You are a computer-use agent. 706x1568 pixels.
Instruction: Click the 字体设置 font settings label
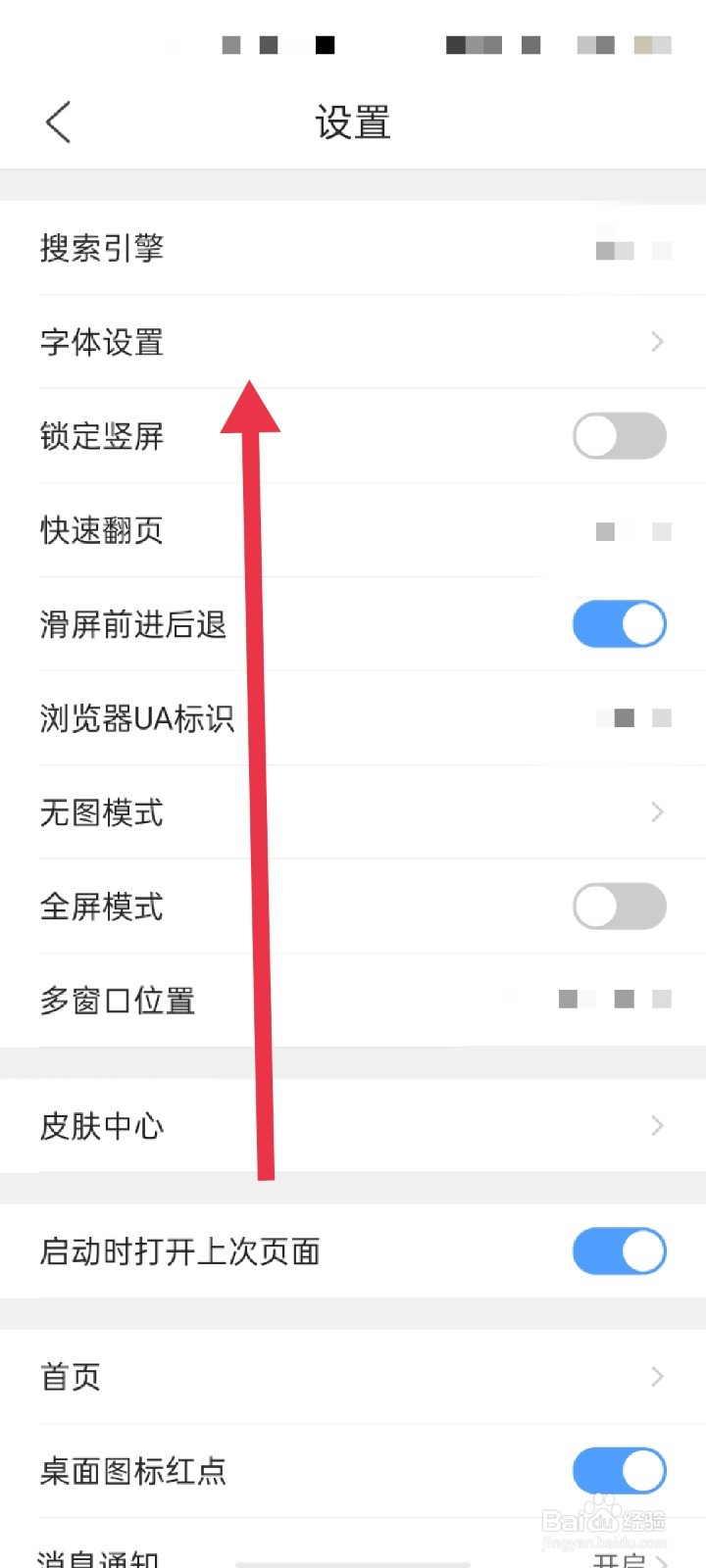[102, 342]
